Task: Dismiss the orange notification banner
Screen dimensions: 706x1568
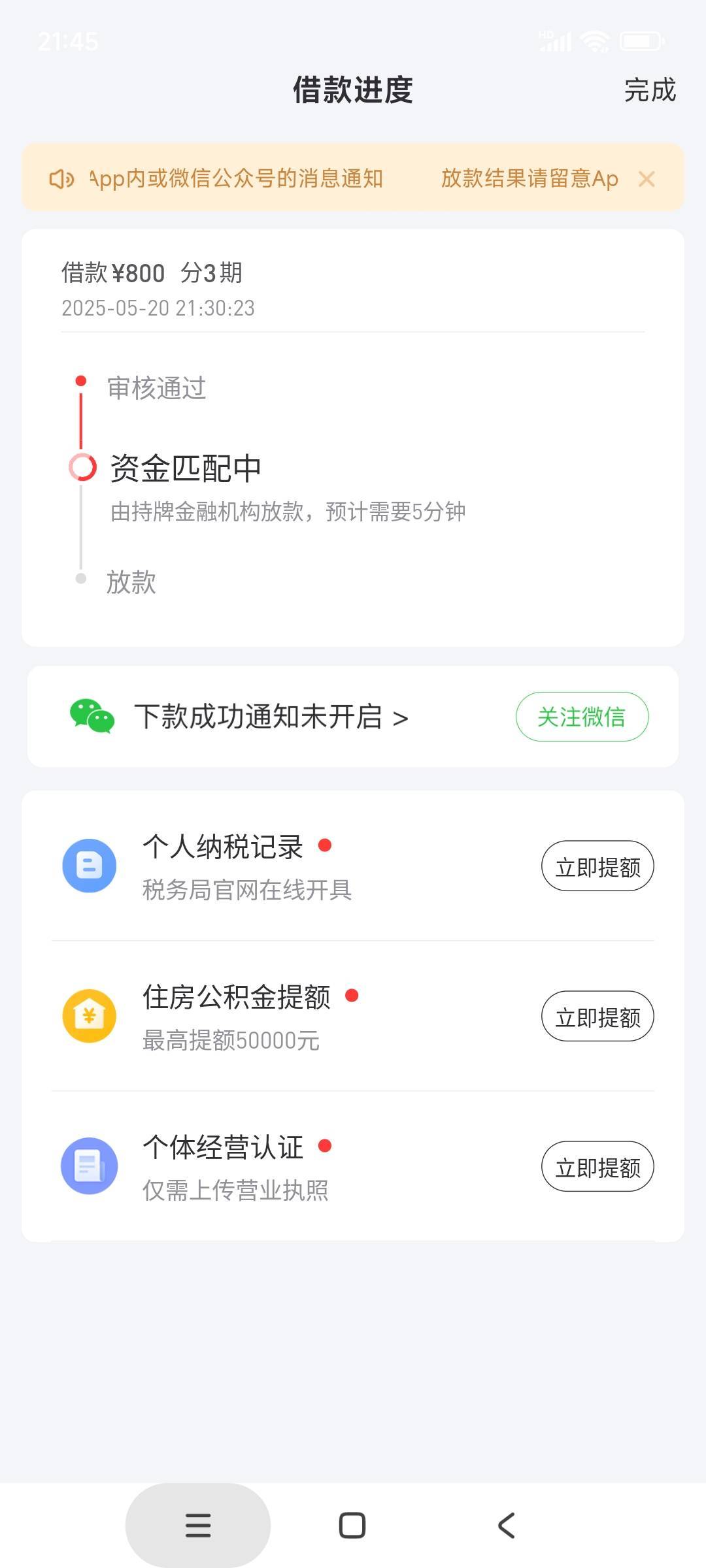Action: click(647, 179)
